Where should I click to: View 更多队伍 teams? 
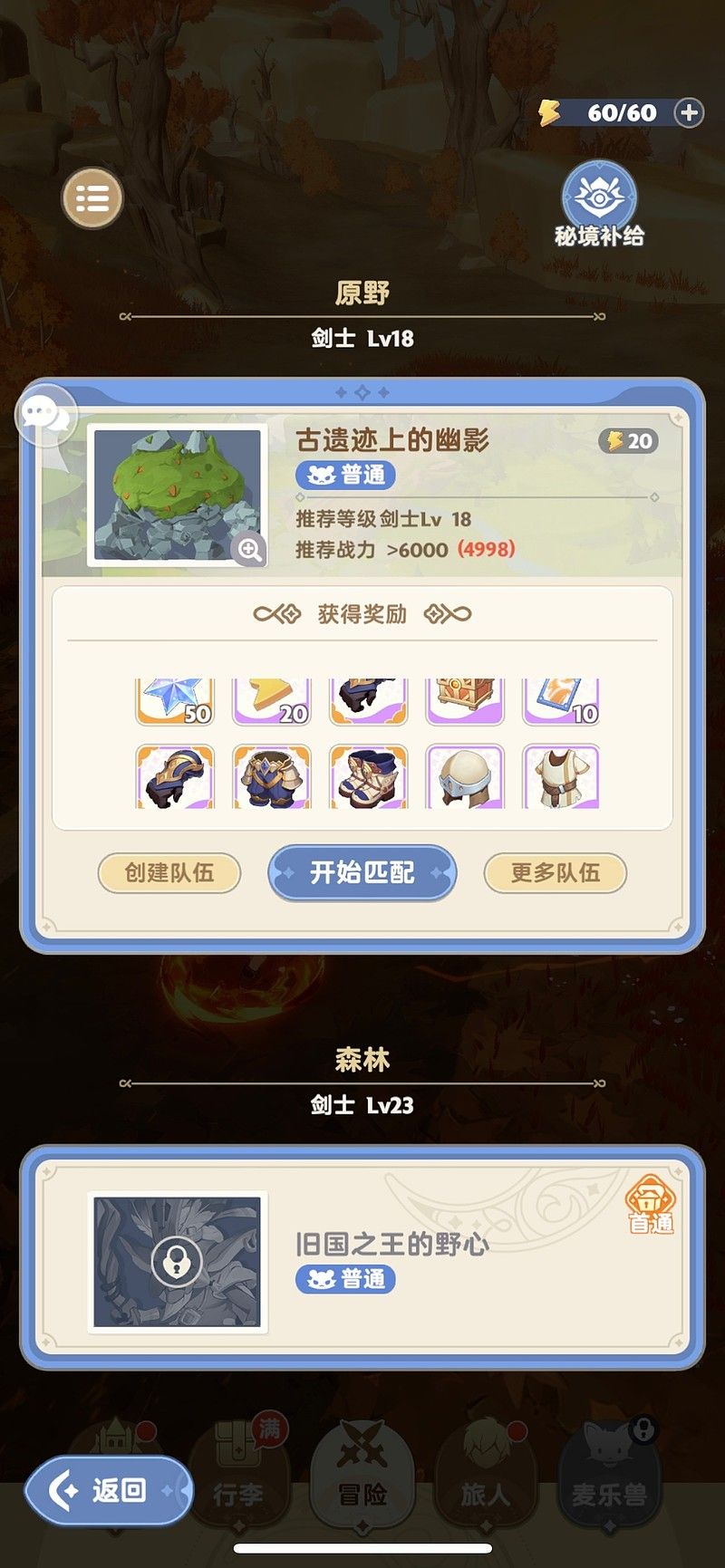556,872
